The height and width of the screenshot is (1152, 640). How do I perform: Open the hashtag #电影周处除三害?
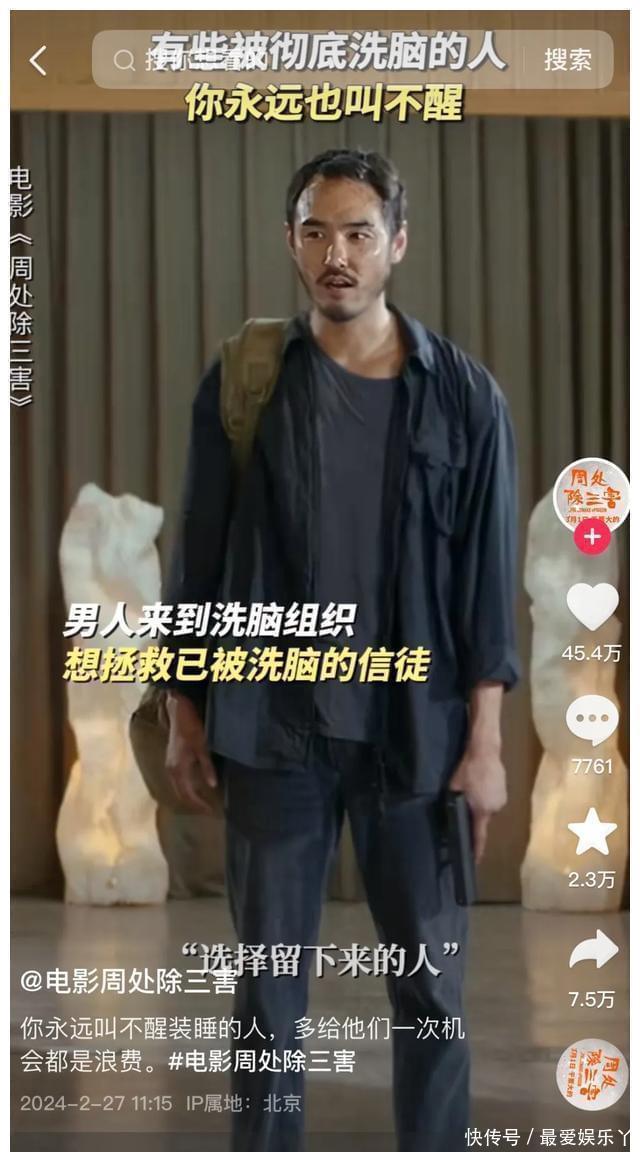tap(261, 1061)
